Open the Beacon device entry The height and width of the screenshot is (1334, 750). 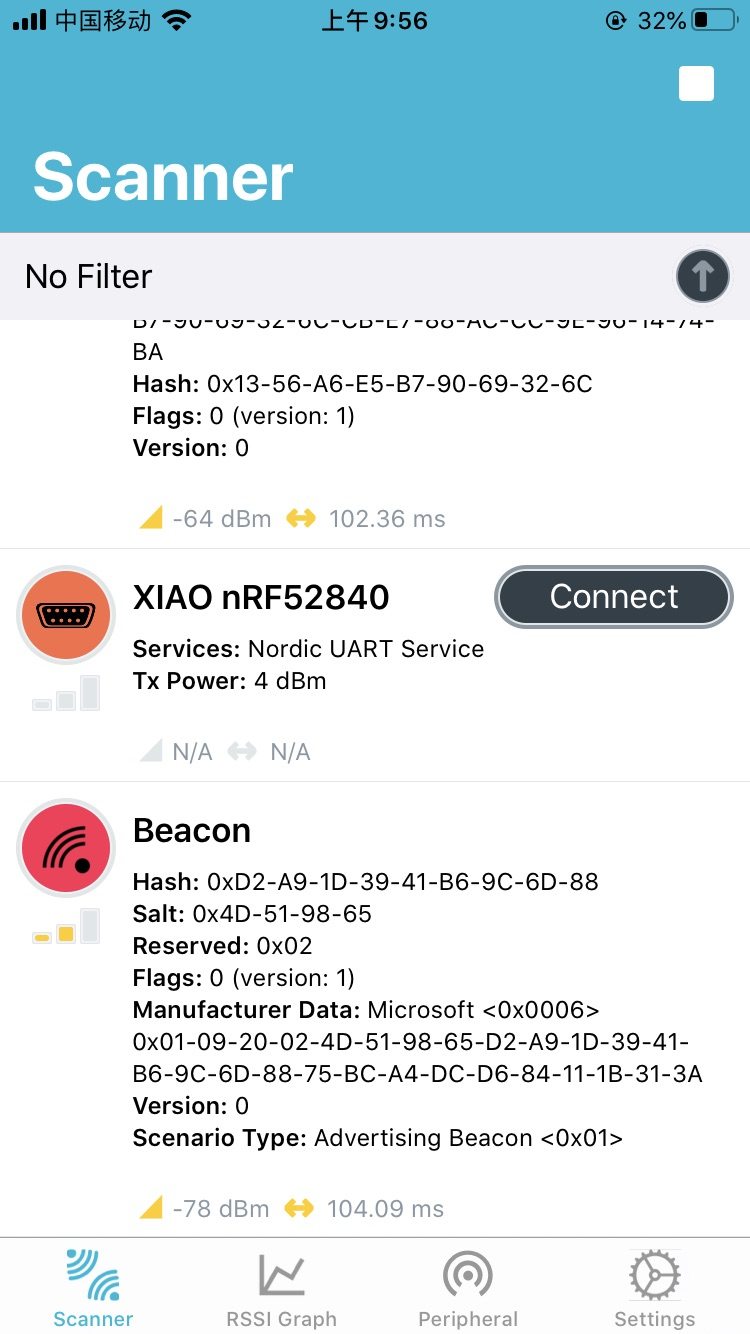[x=375, y=1010]
